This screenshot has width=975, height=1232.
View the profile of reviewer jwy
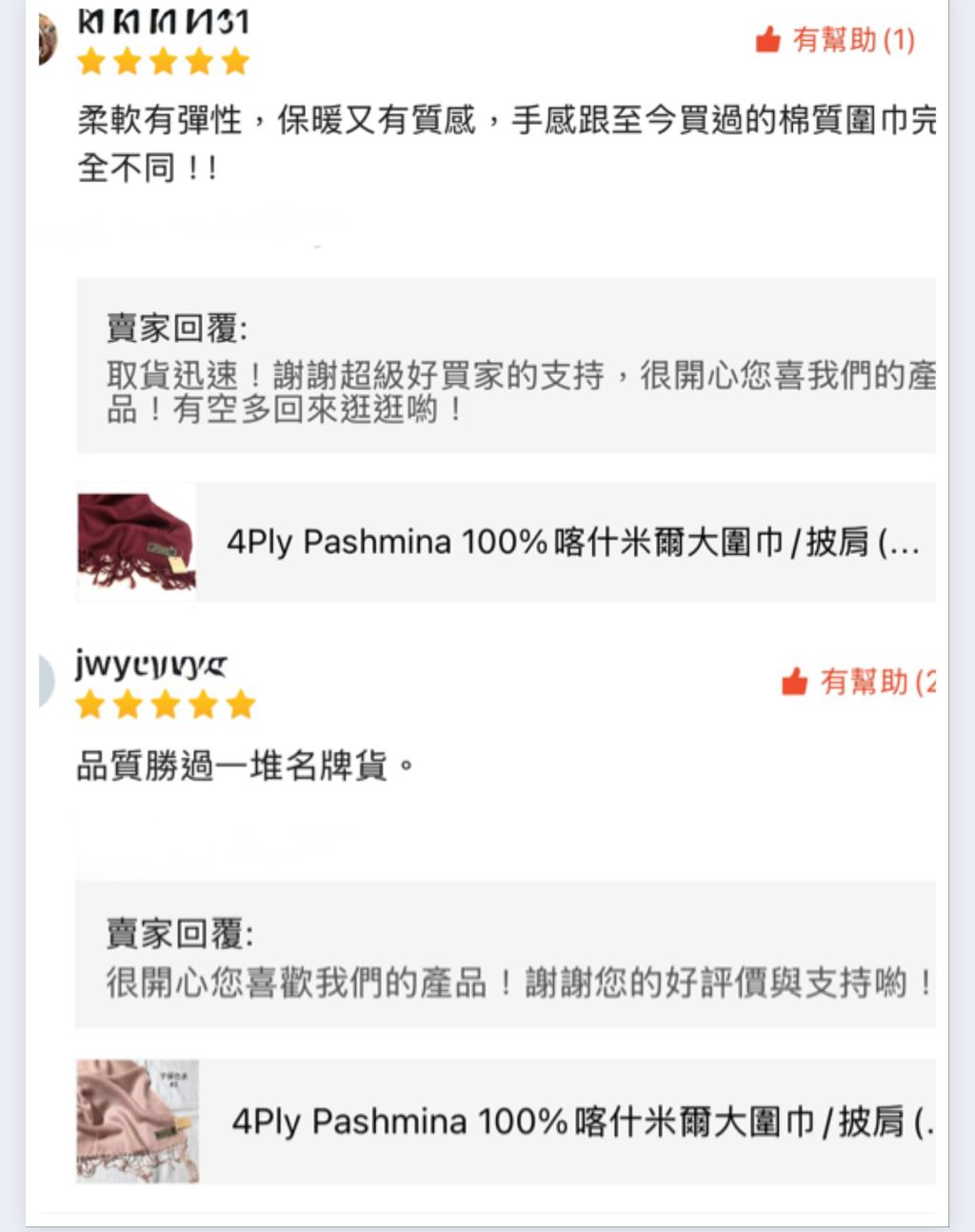coord(150,664)
